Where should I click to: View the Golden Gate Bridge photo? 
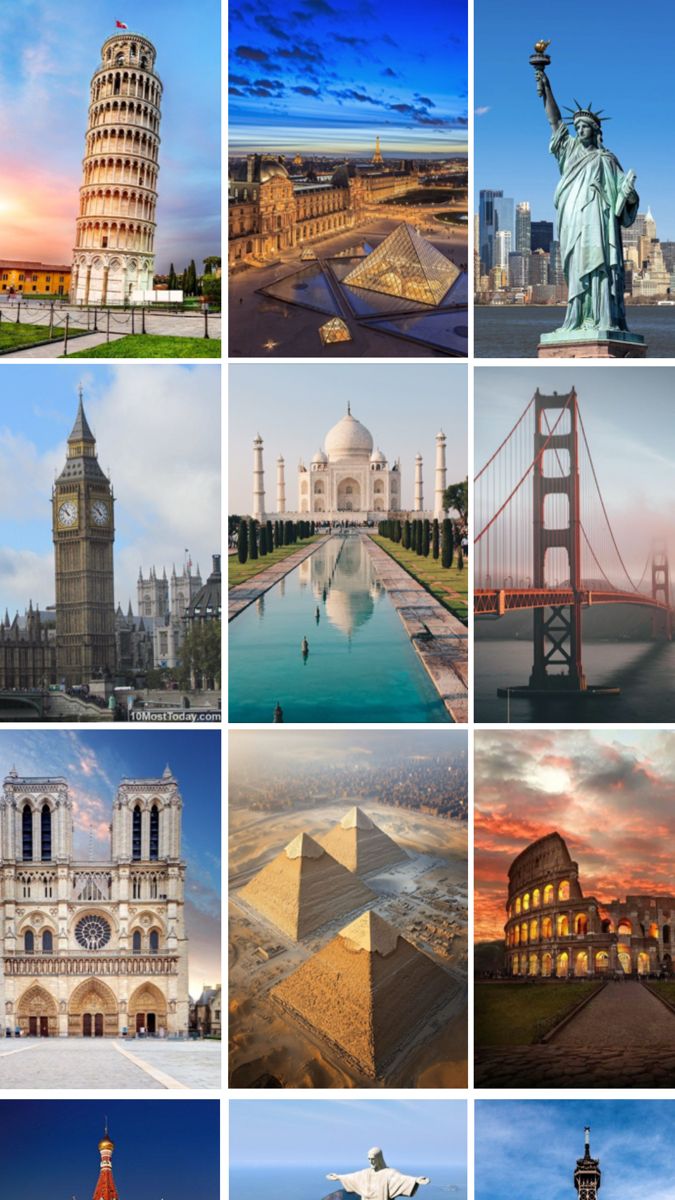point(575,543)
